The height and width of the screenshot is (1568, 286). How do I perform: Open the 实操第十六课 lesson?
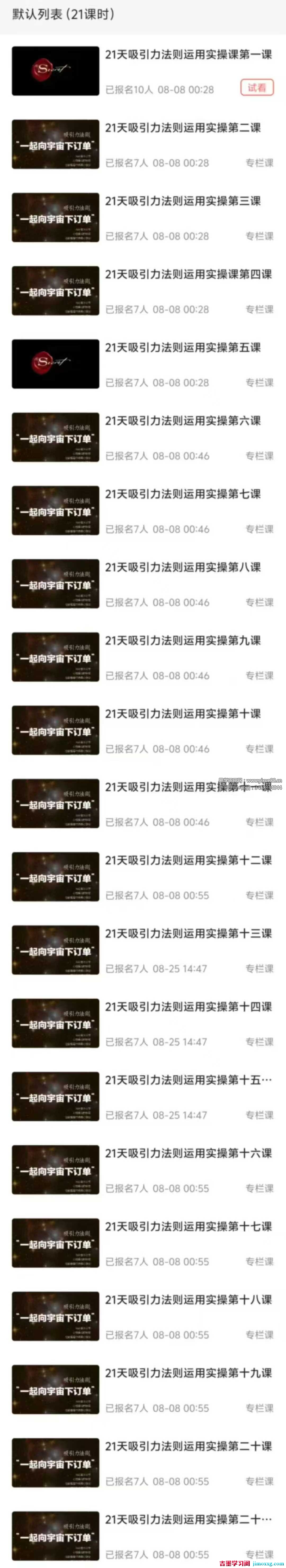[x=188, y=1153]
